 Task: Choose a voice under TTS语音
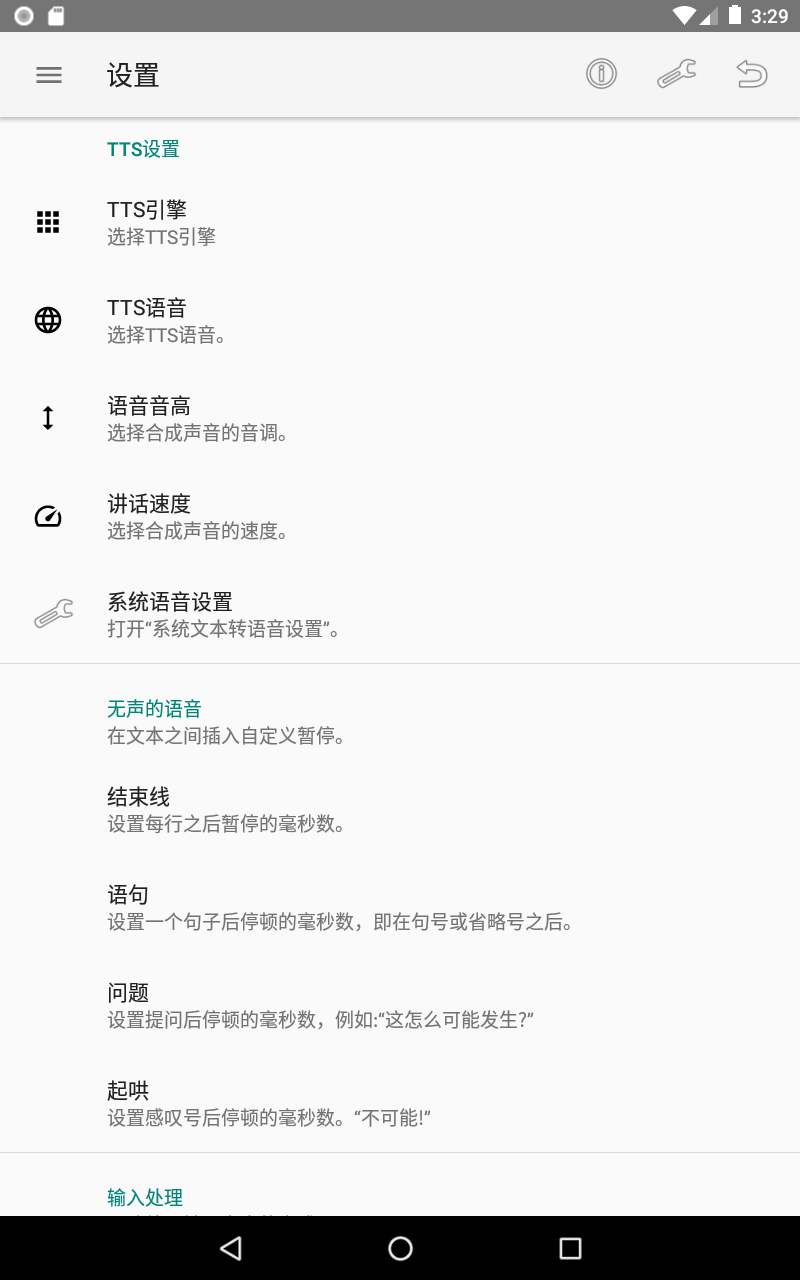[400, 320]
